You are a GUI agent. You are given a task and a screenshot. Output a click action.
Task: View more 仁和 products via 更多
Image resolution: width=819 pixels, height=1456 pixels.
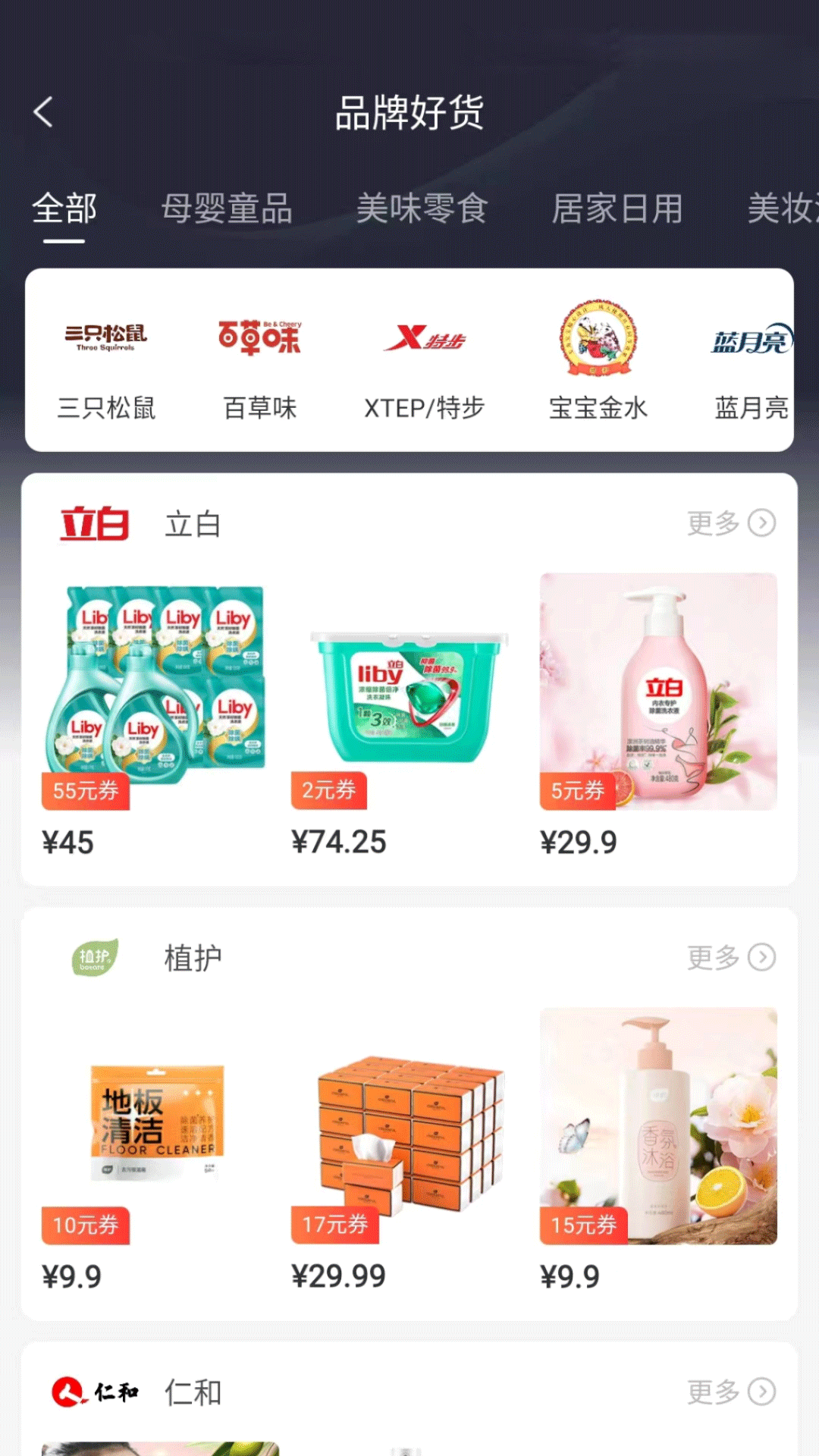click(x=731, y=1392)
